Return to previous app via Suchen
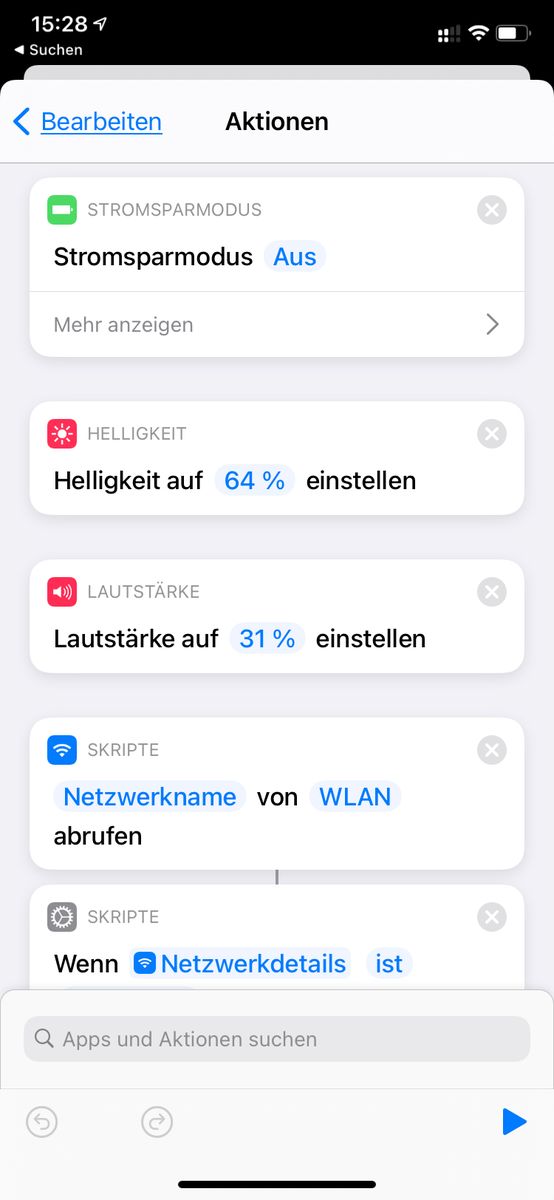Image resolution: width=554 pixels, height=1200 pixels. [x=48, y=50]
